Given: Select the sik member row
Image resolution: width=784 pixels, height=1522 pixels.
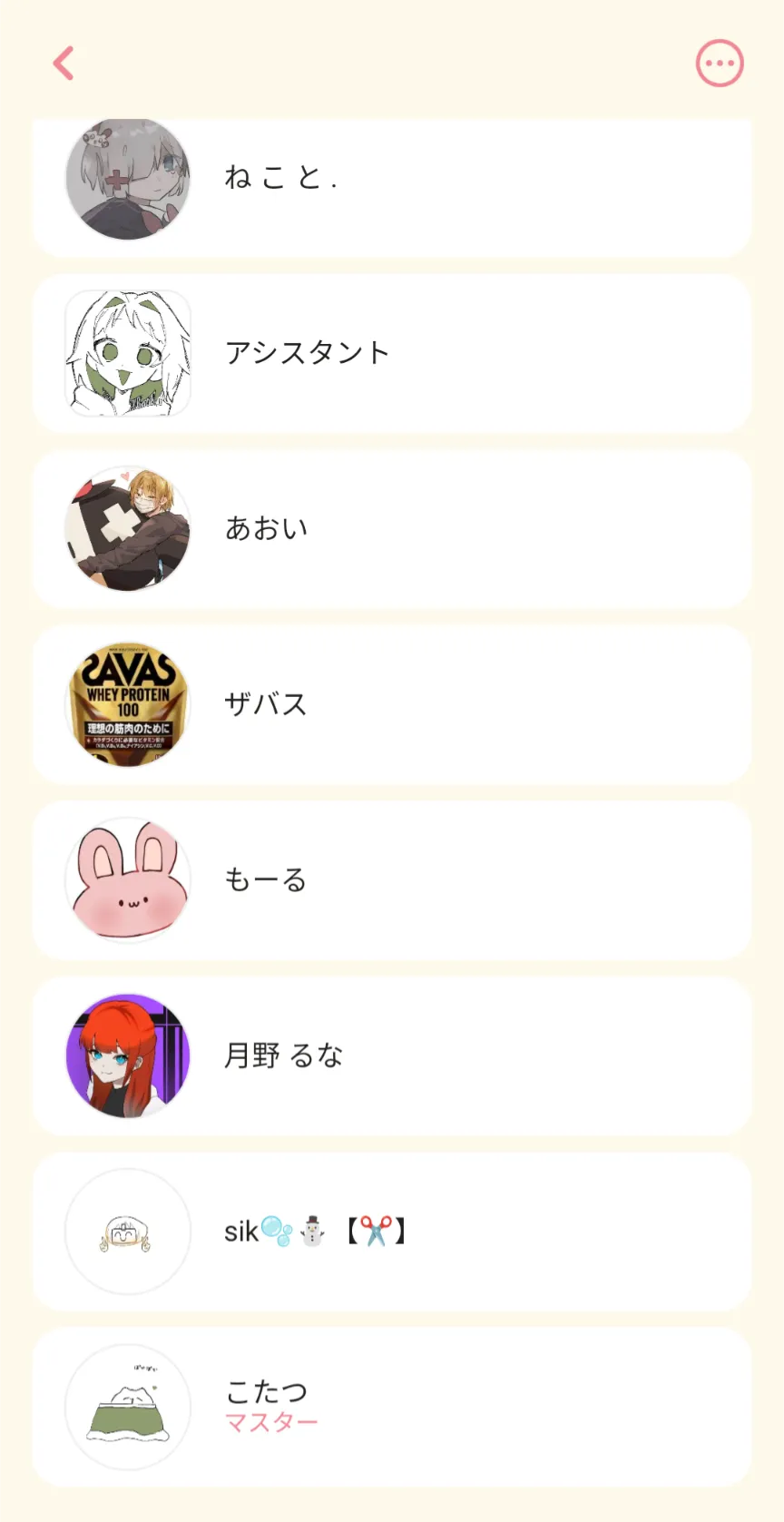Looking at the screenshot, I should point(392,1232).
